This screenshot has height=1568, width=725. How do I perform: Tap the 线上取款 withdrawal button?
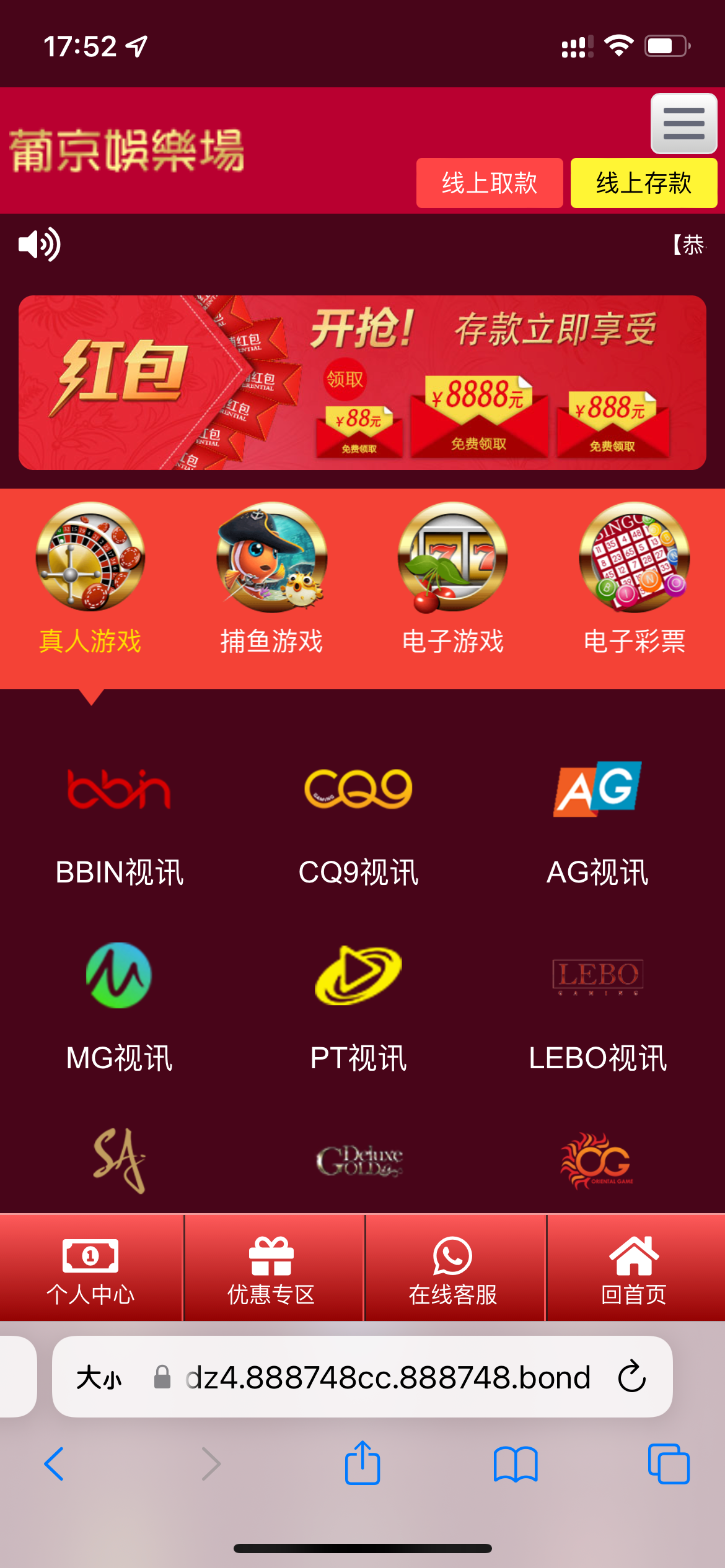490,183
